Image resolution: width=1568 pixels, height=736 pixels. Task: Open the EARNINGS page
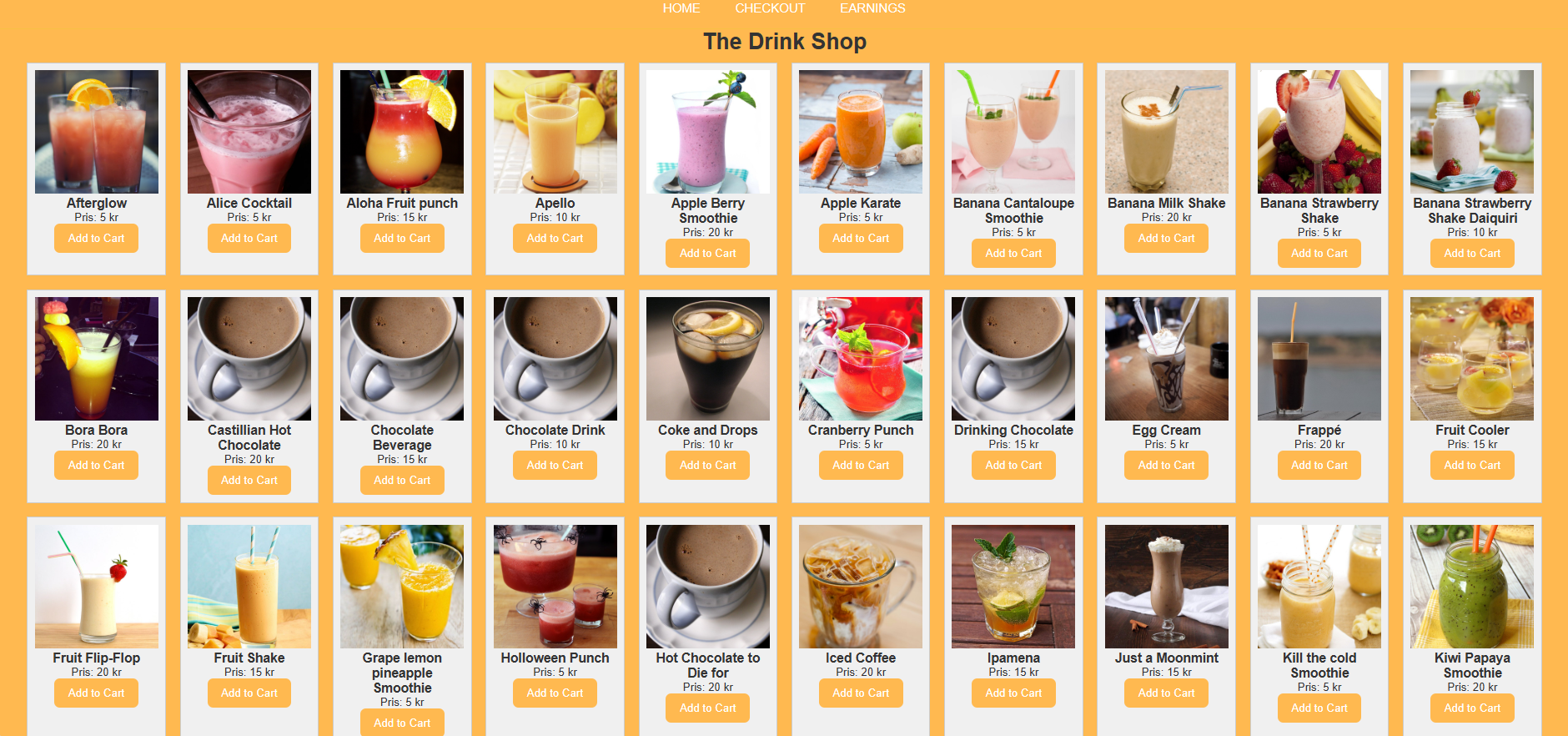pos(872,8)
